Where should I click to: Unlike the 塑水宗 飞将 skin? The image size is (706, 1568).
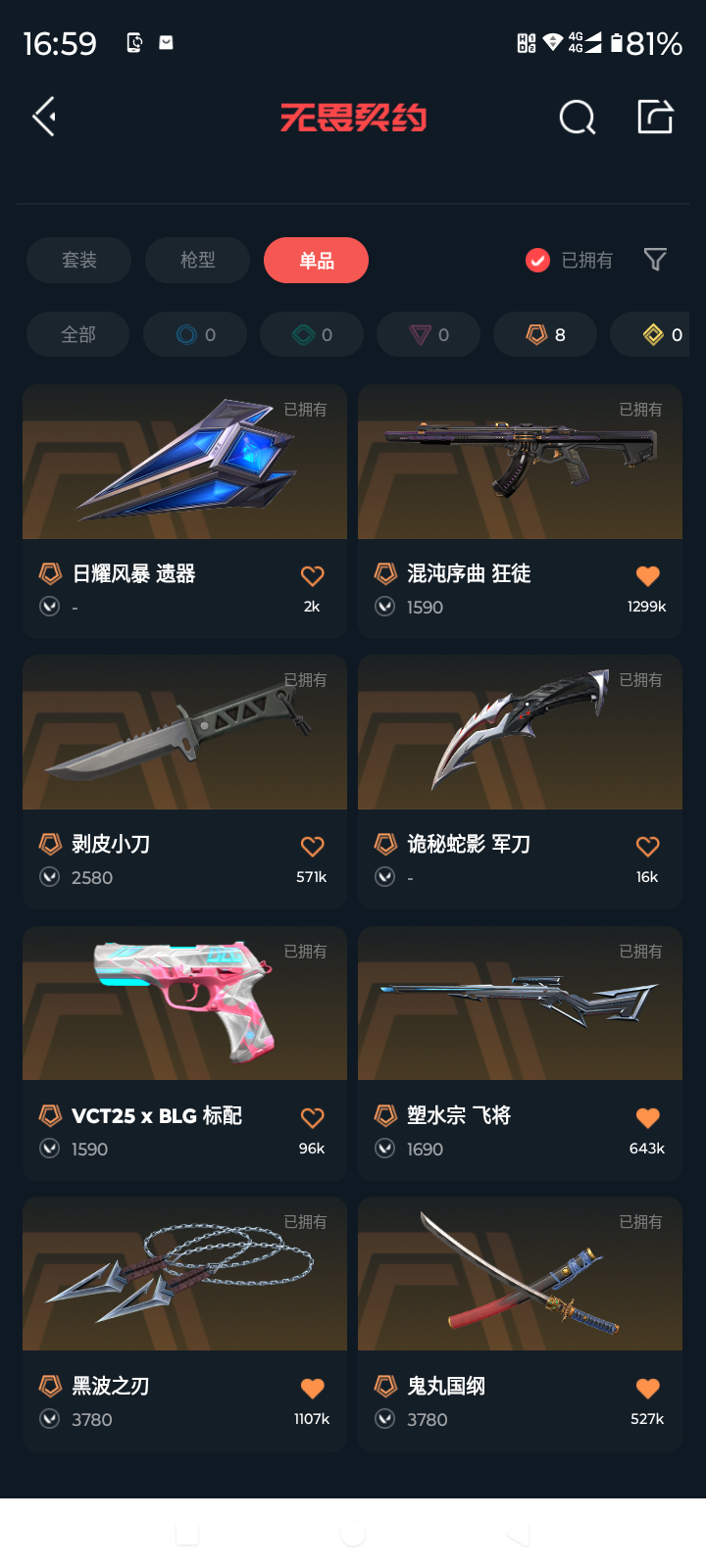click(647, 1117)
